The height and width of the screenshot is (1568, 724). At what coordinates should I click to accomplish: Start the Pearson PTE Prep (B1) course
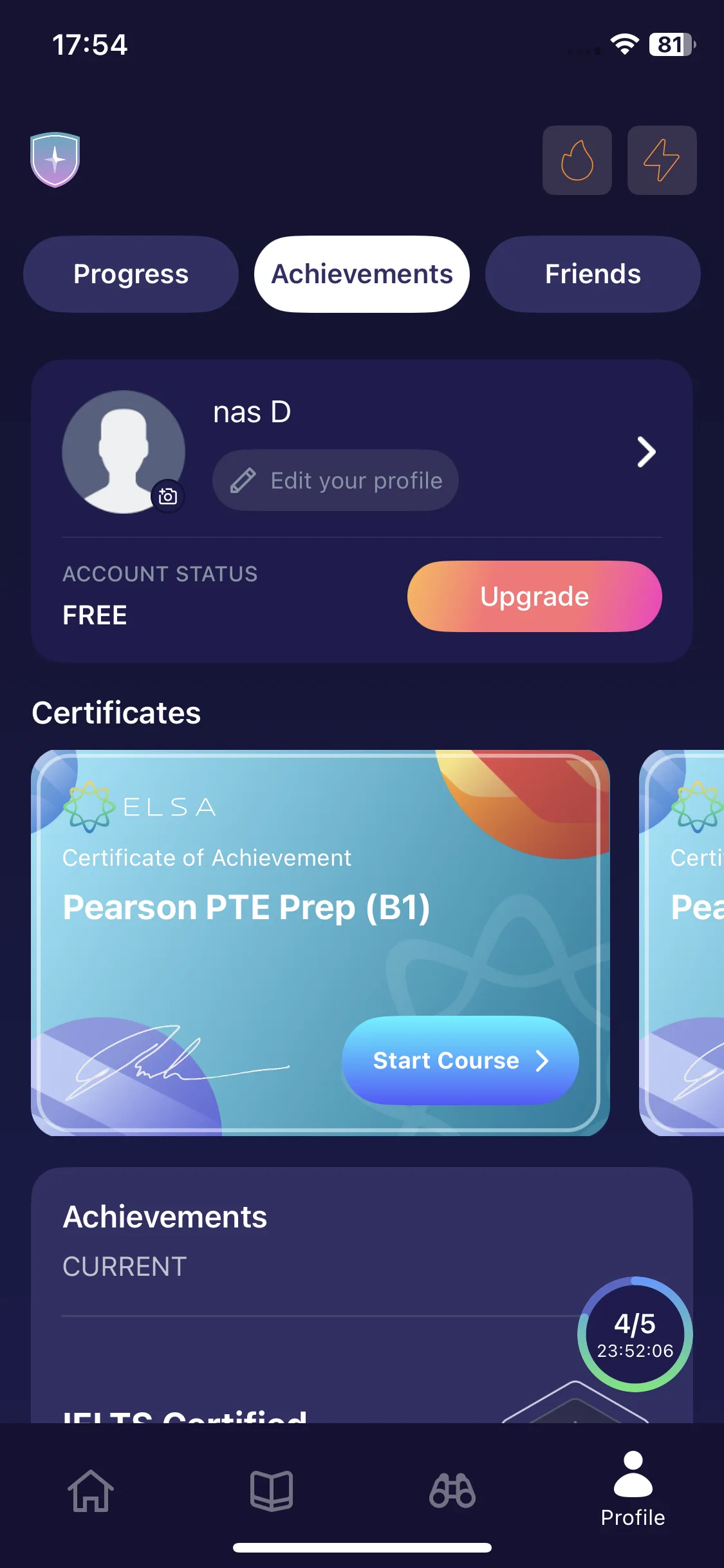click(460, 1060)
